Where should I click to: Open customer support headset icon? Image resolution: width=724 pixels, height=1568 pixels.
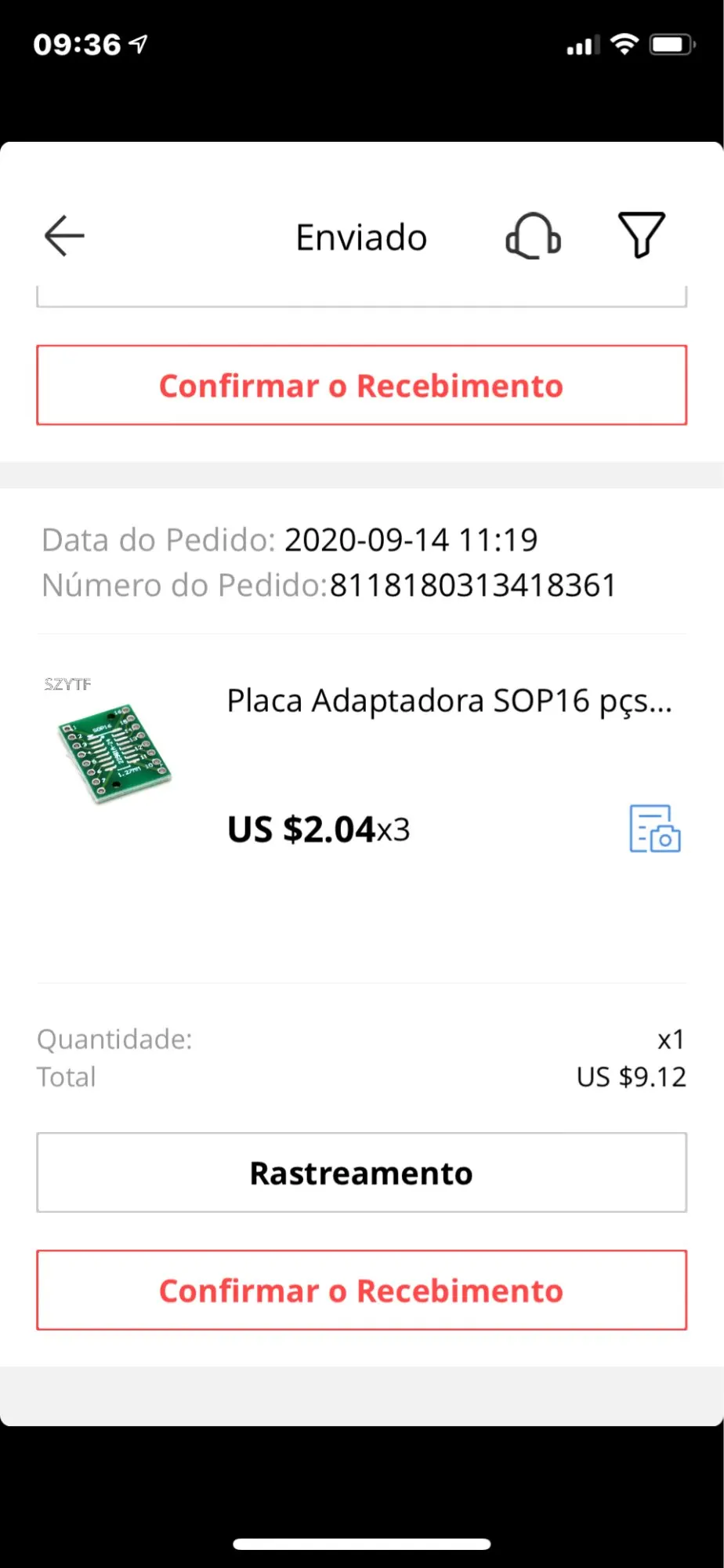click(533, 236)
